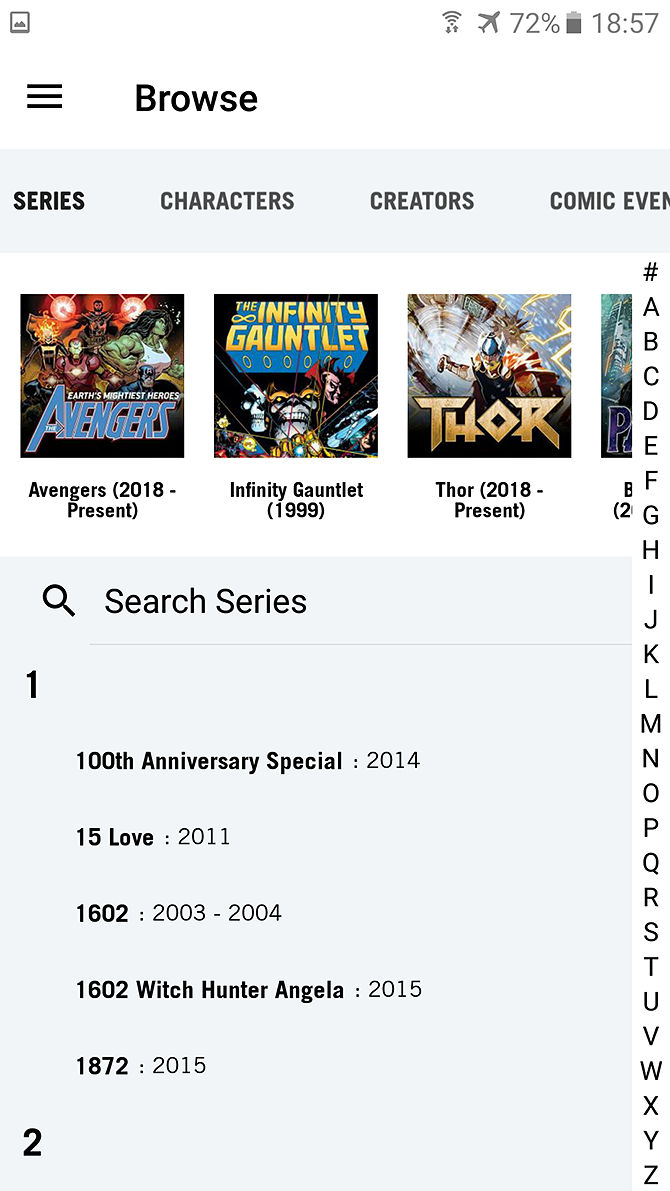Open the Comic Events tab
The image size is (670, 1191).
click(608, 201)
